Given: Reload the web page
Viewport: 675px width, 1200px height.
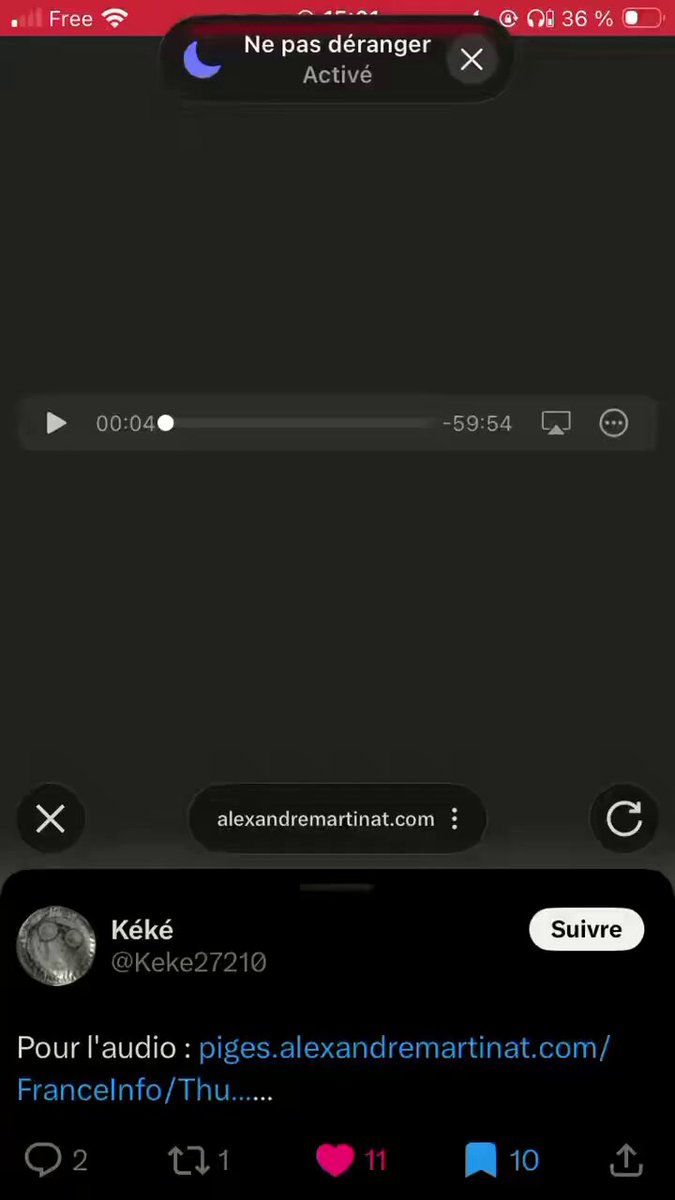Looking at the screenshot, I should [x=624, y=819].
